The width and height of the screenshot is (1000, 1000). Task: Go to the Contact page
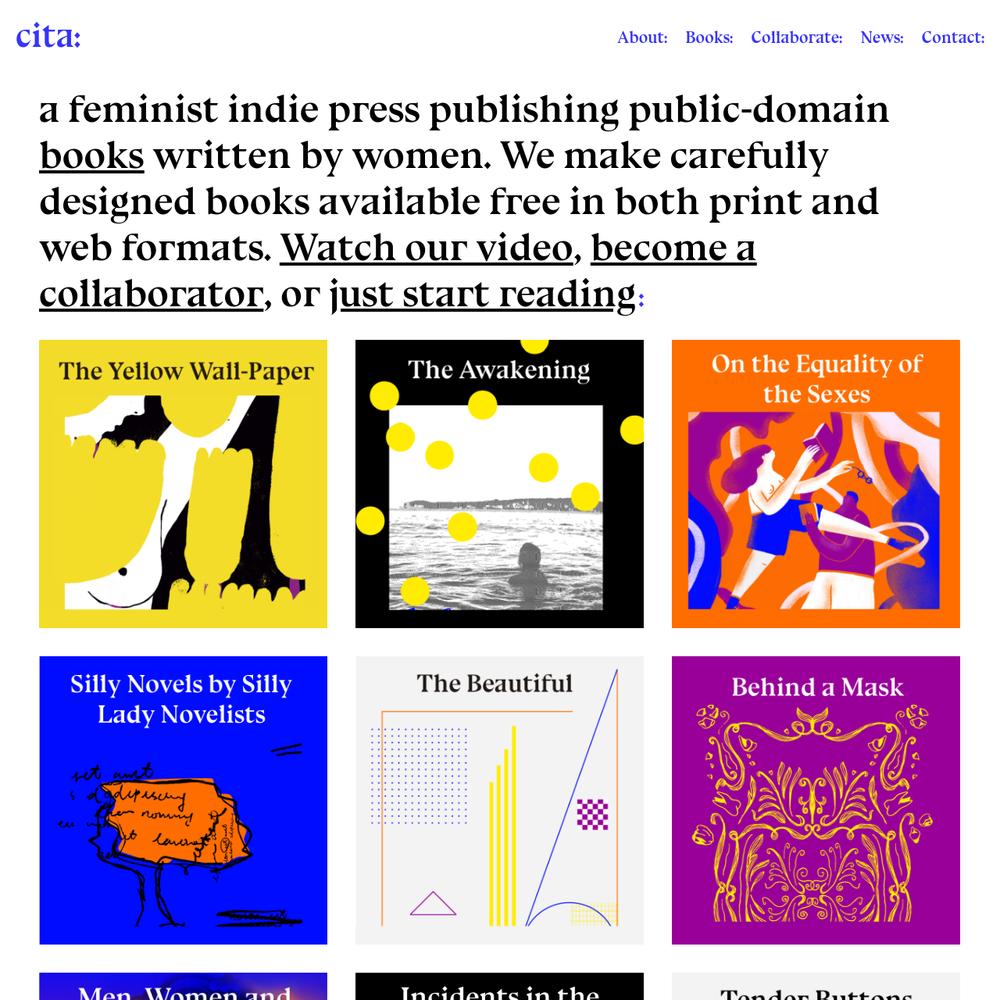pos(952,38)
